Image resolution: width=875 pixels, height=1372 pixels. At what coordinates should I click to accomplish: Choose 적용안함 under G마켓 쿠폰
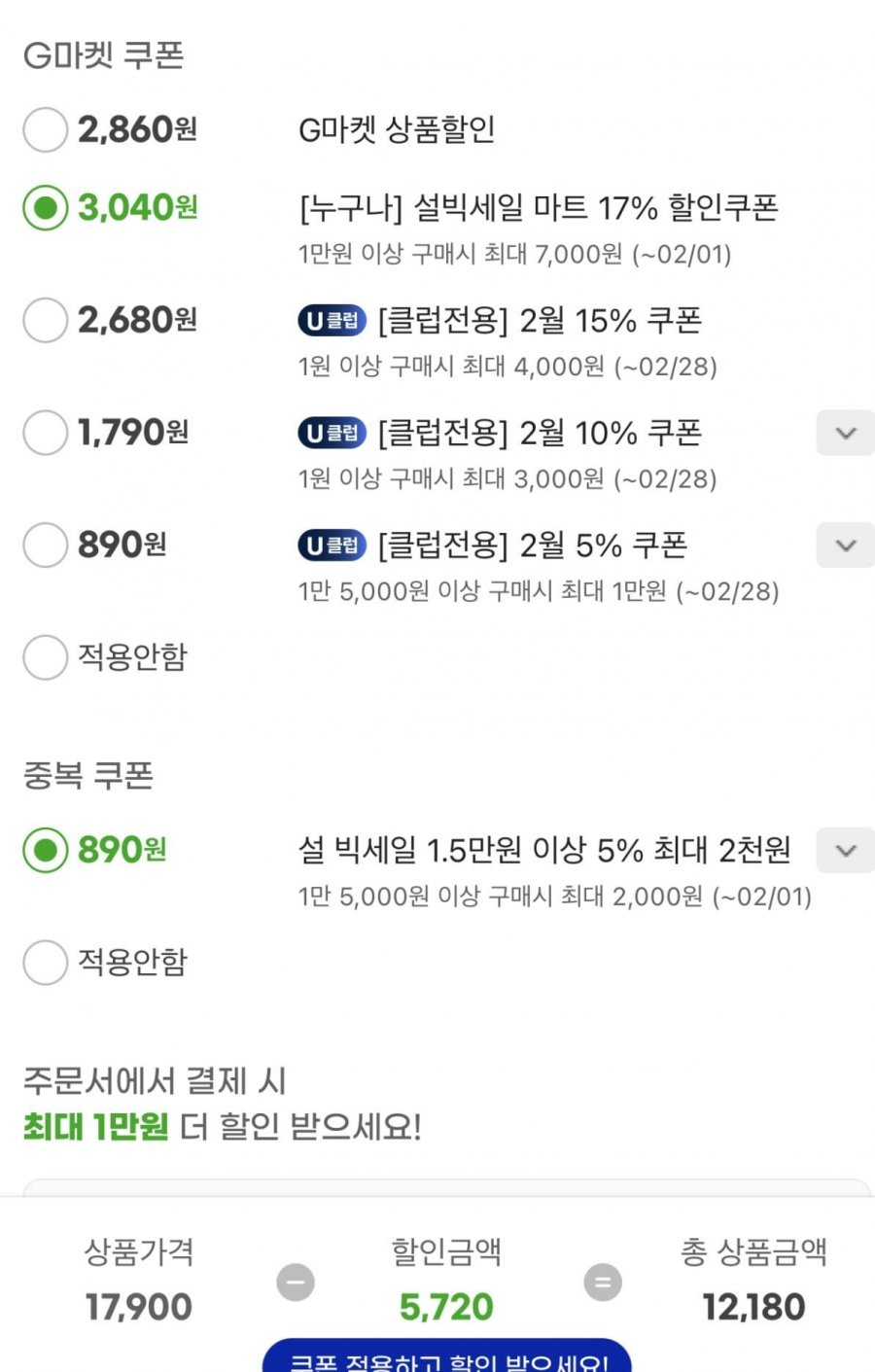coord(45,658)
